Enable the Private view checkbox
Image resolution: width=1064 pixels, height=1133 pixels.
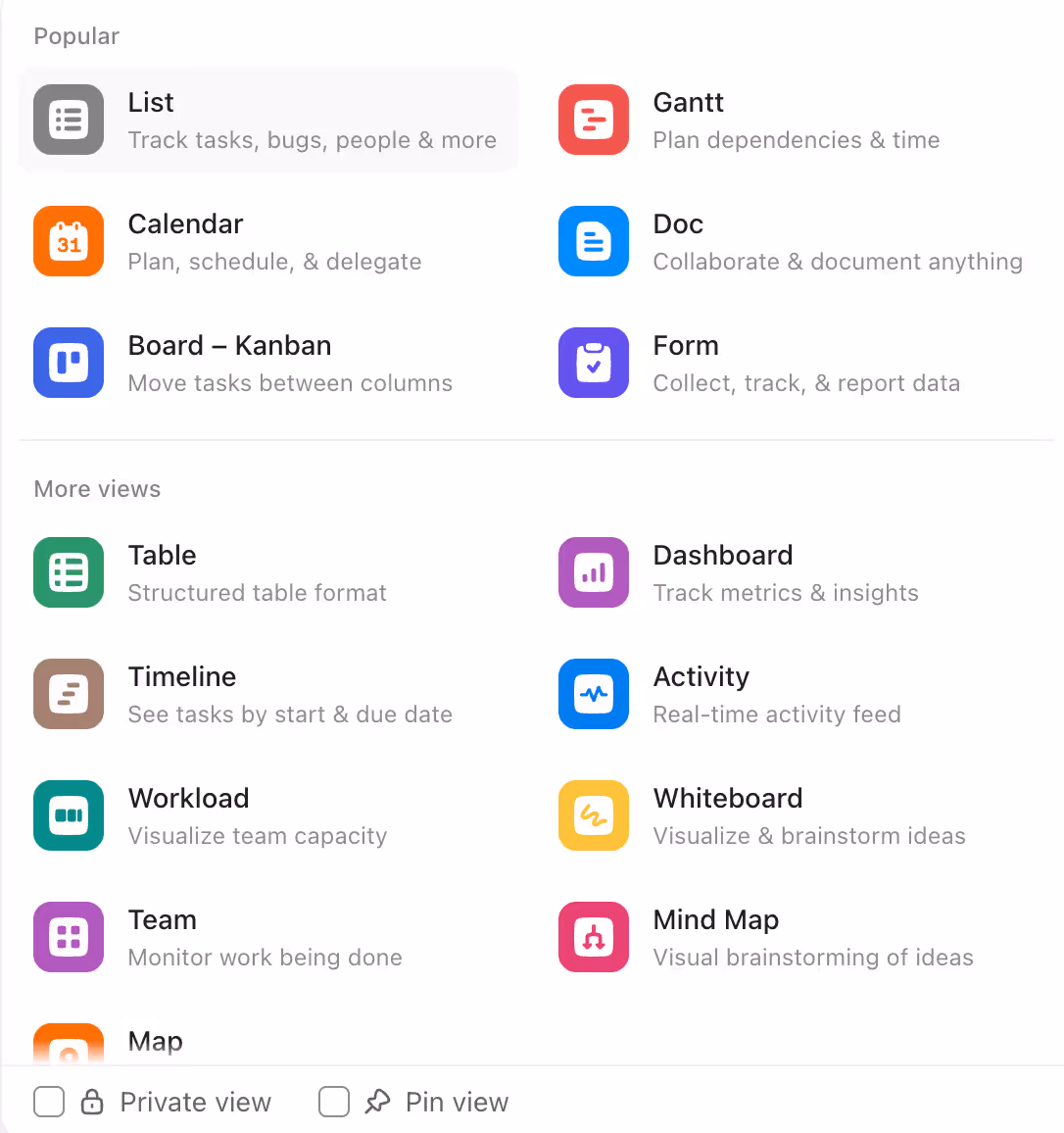tap(49, 1102)
